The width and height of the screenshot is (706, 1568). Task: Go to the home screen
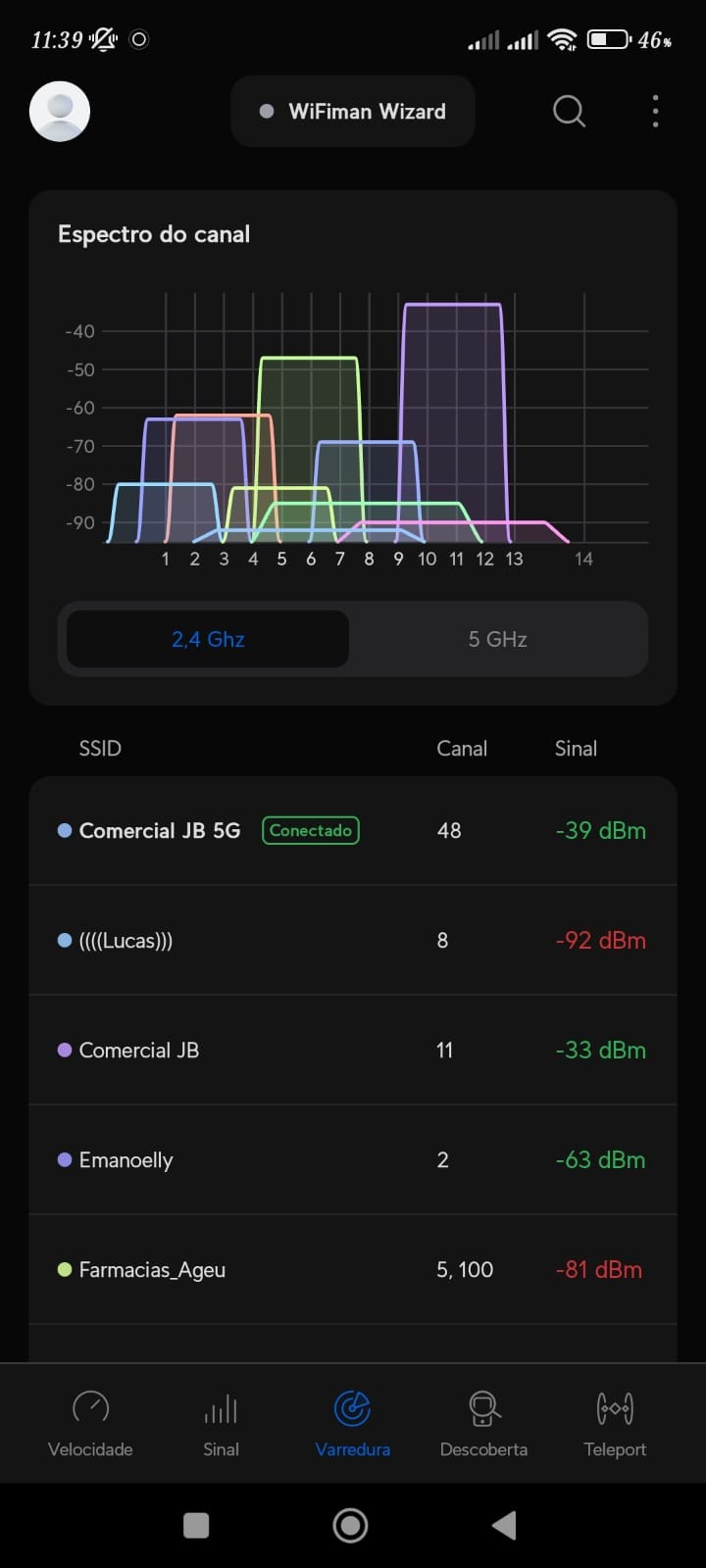click(x=351, y=1525)
